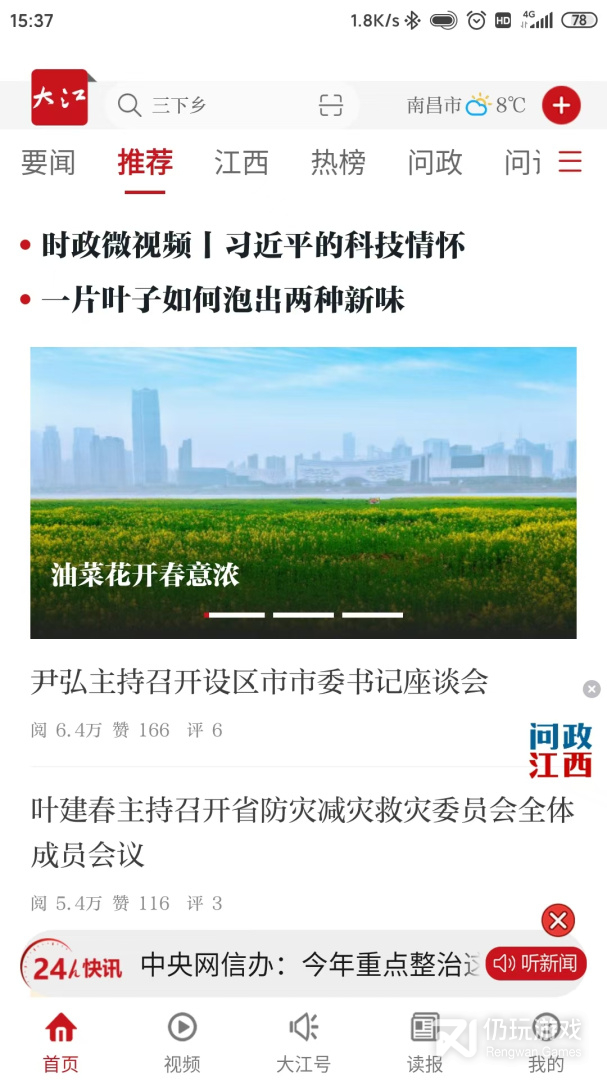Go to the 读报 tab
The width and height of the screenshot is (607, 1080).
click(x=425, y=1042)
